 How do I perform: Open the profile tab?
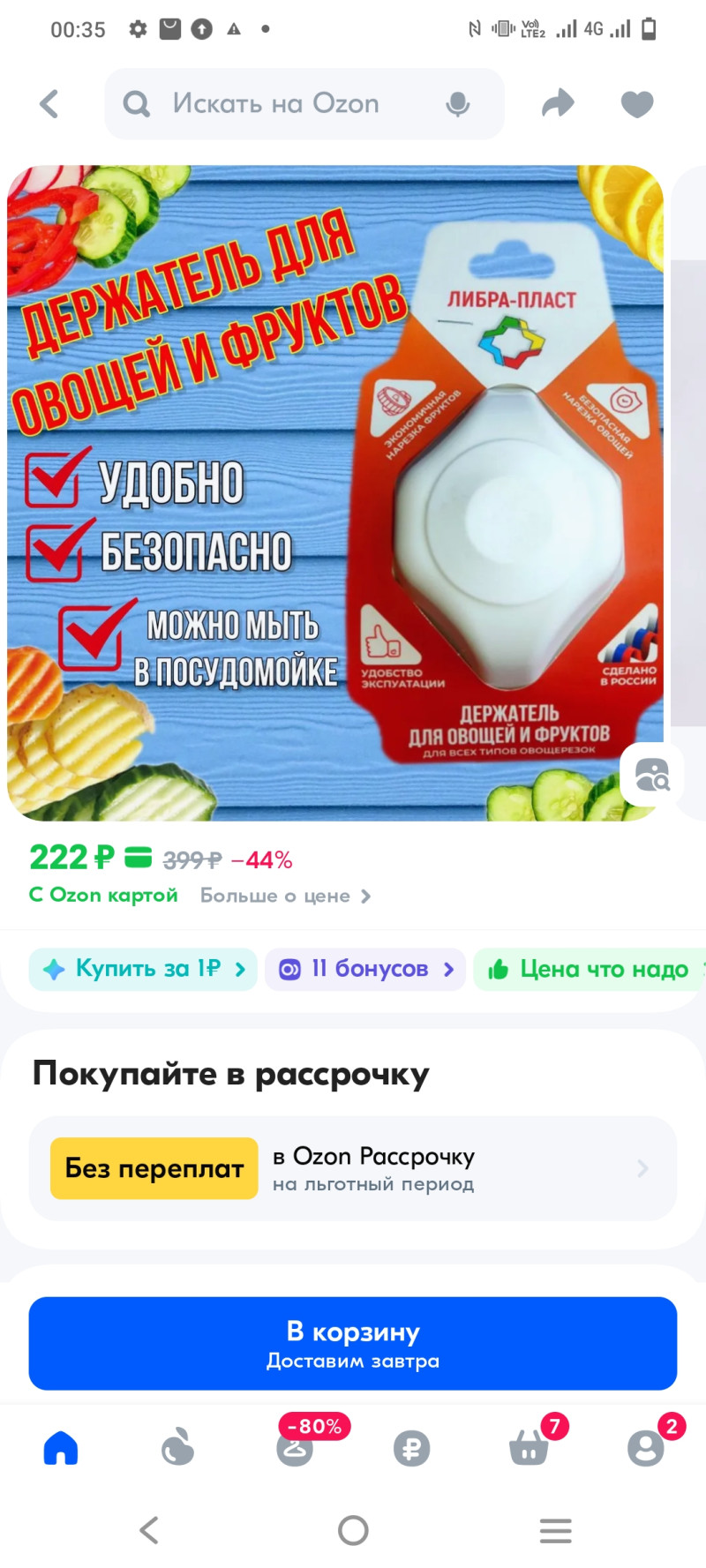click(x=645, y=1448)
